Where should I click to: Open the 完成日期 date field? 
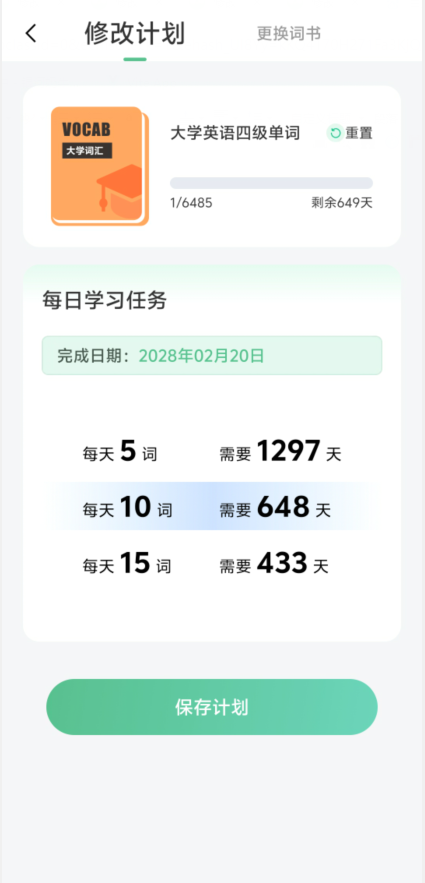coord(212,355)
